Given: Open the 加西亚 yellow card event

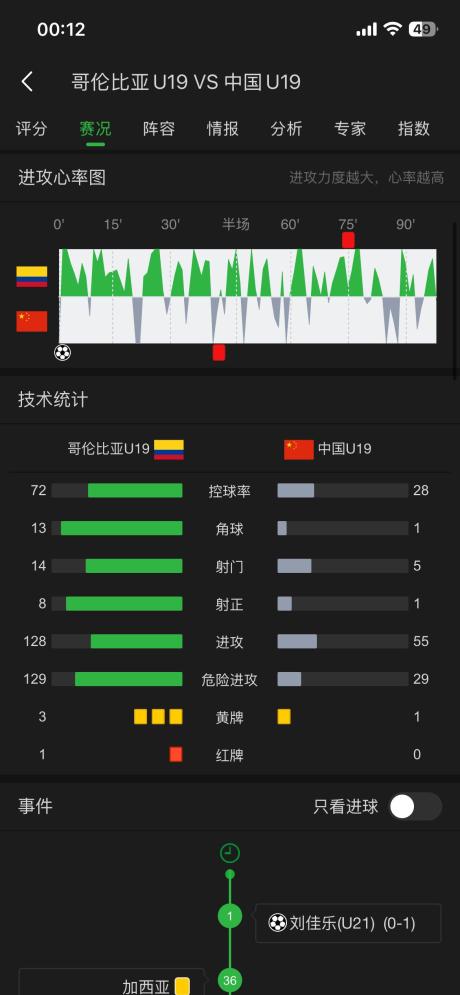Looking at the screenshot, I should click(111, 982).
